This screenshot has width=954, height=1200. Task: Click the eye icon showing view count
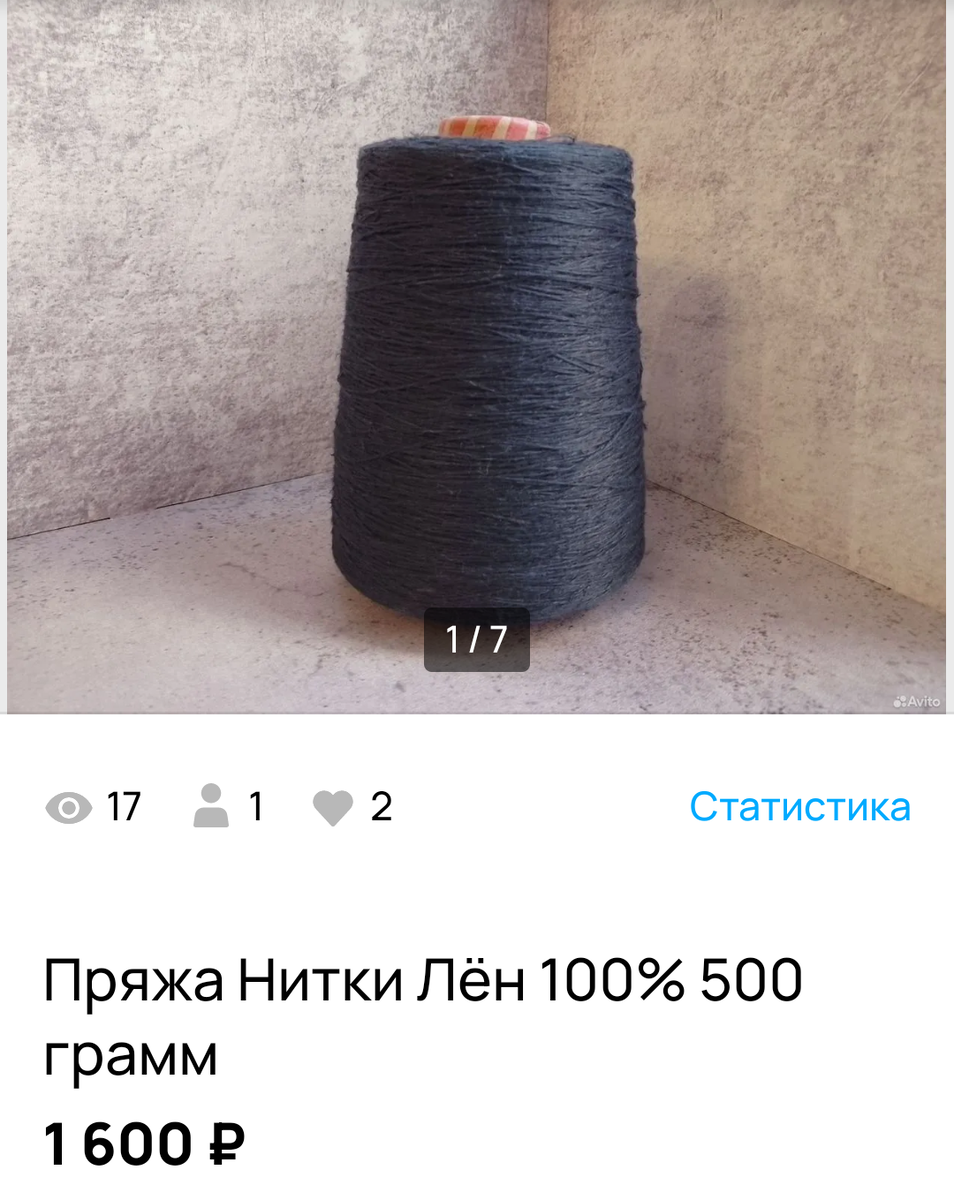pos(70,808)
